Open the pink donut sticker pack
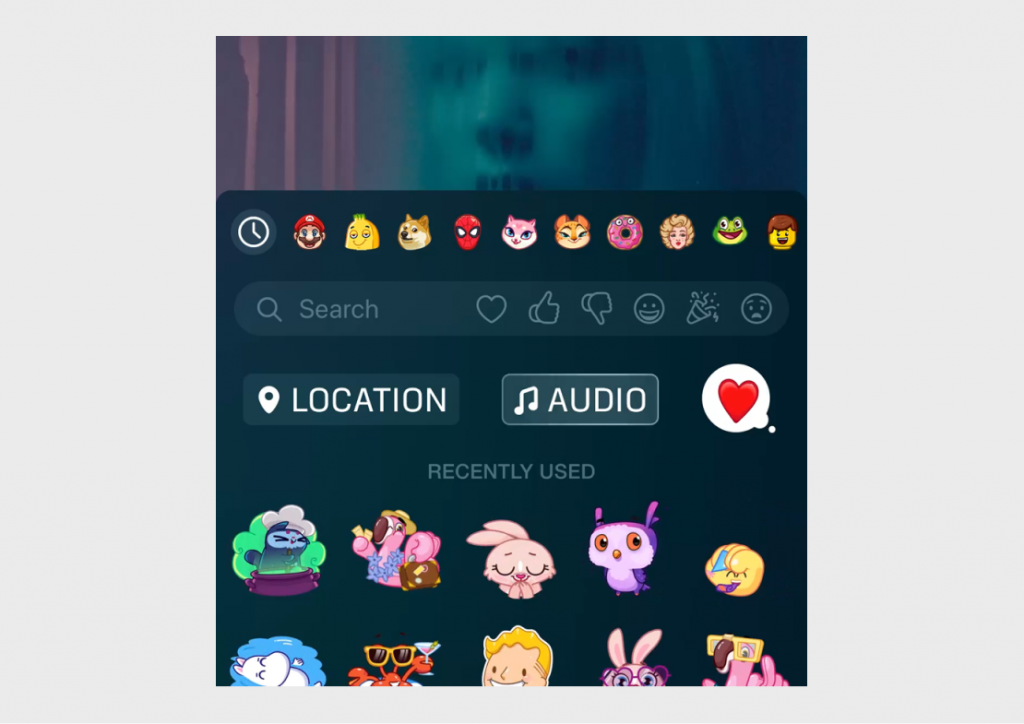Screen dimensions: 1024x724 click(625, 232)
